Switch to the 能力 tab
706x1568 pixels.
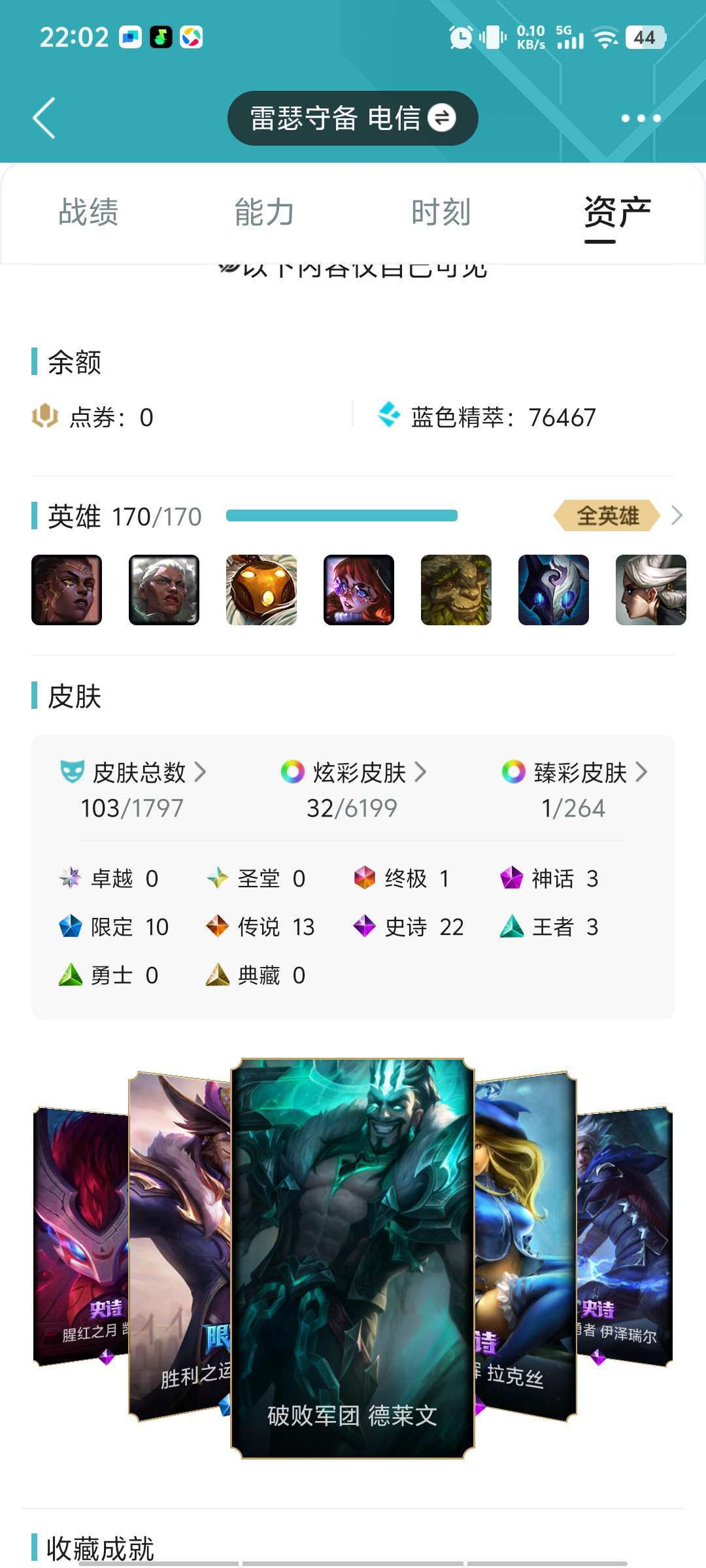[265, 212]
